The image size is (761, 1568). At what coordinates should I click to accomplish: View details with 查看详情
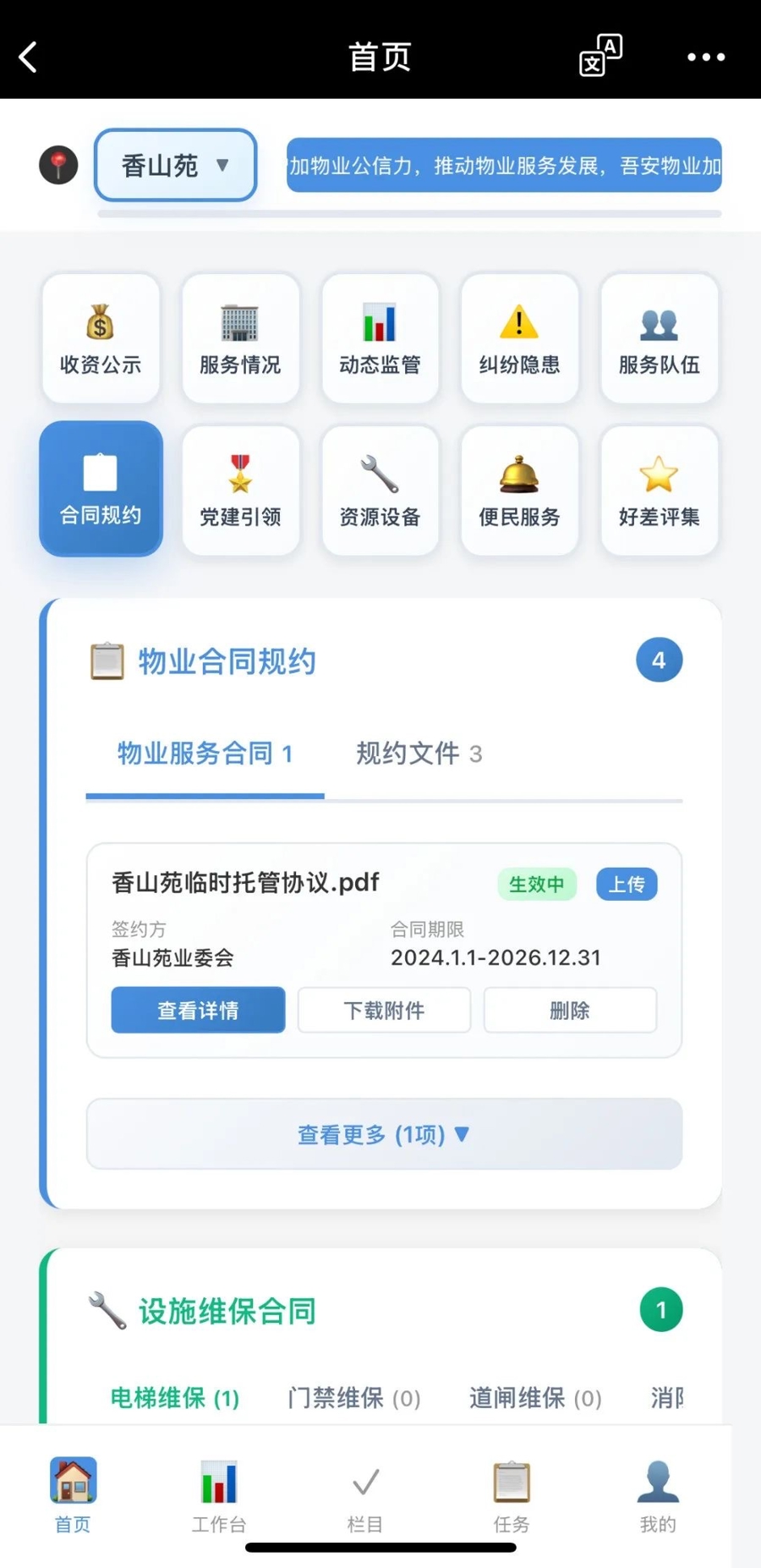click(x=198, y=1010)
